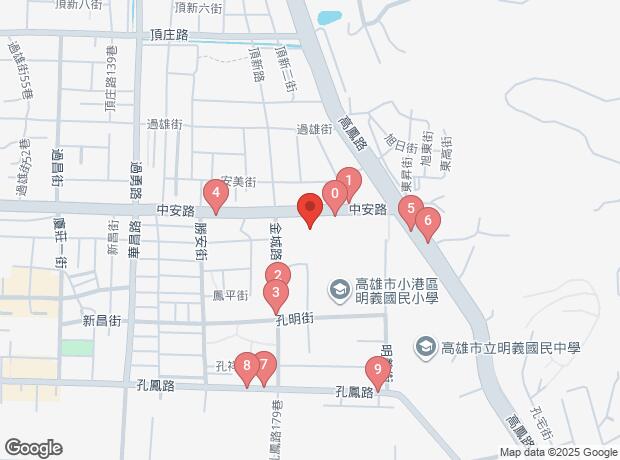Open map marker number 5
Image resolution: width=620 pixels, height=460 pixels.
409,209
